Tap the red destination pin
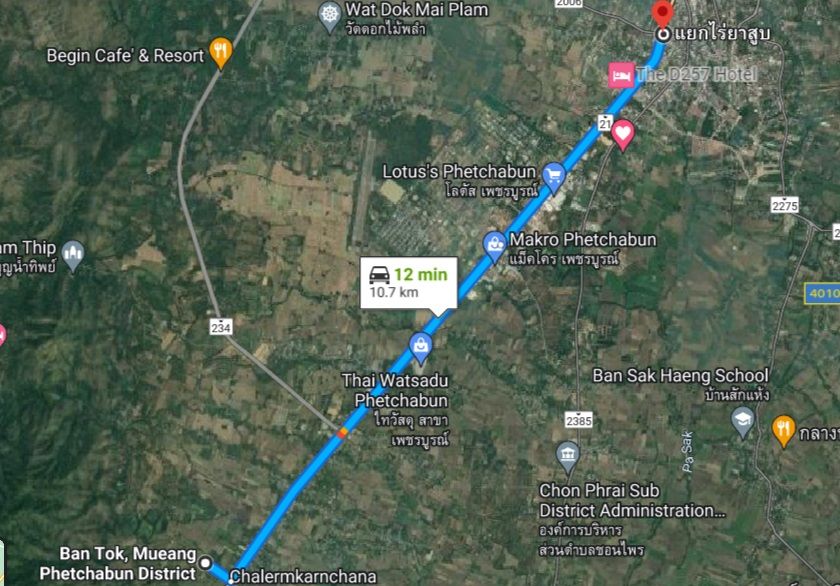Viewport: 840px width, 586px height. click(661, 14)
